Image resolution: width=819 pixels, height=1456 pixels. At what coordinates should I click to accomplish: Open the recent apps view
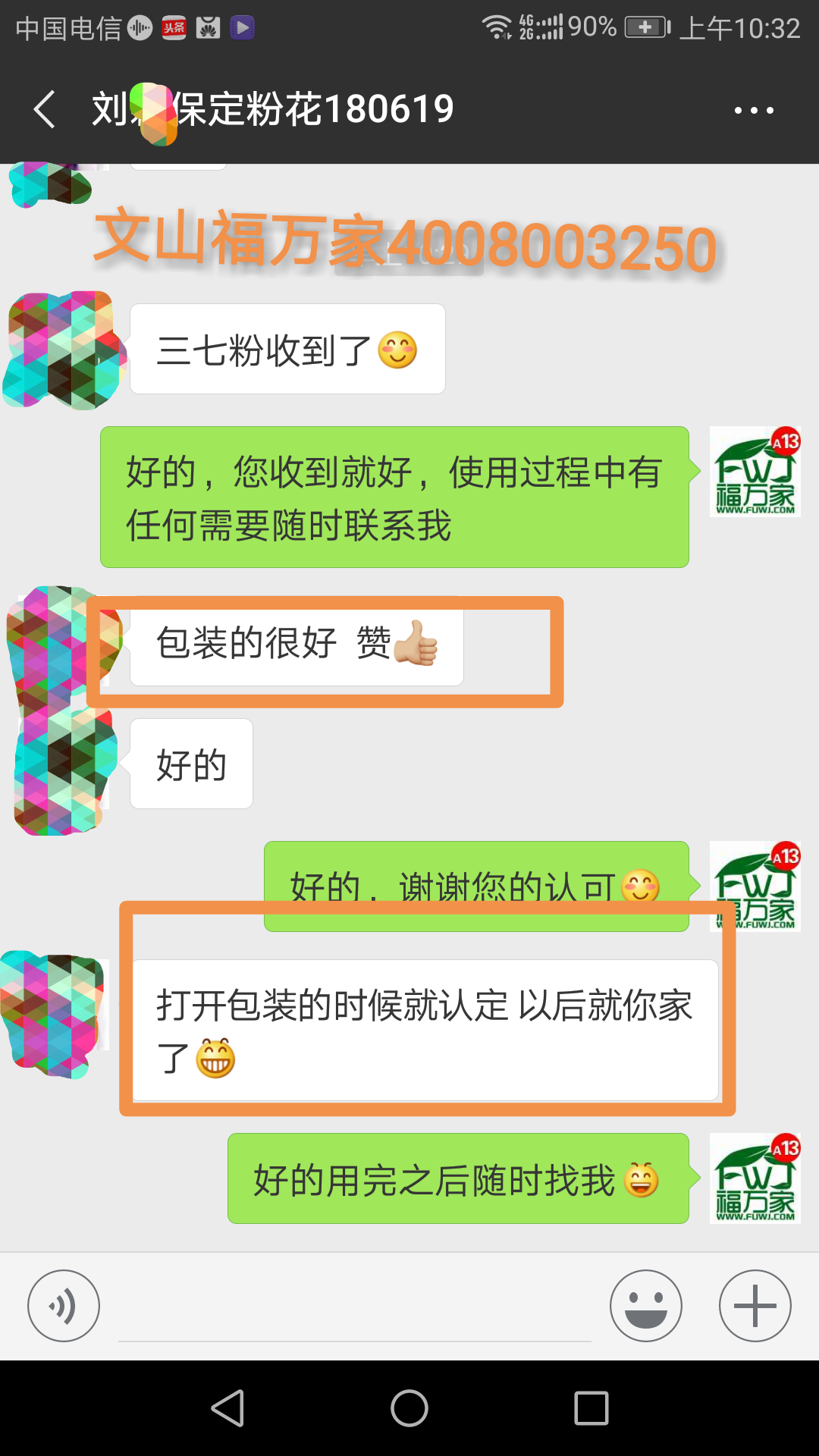591,1408
